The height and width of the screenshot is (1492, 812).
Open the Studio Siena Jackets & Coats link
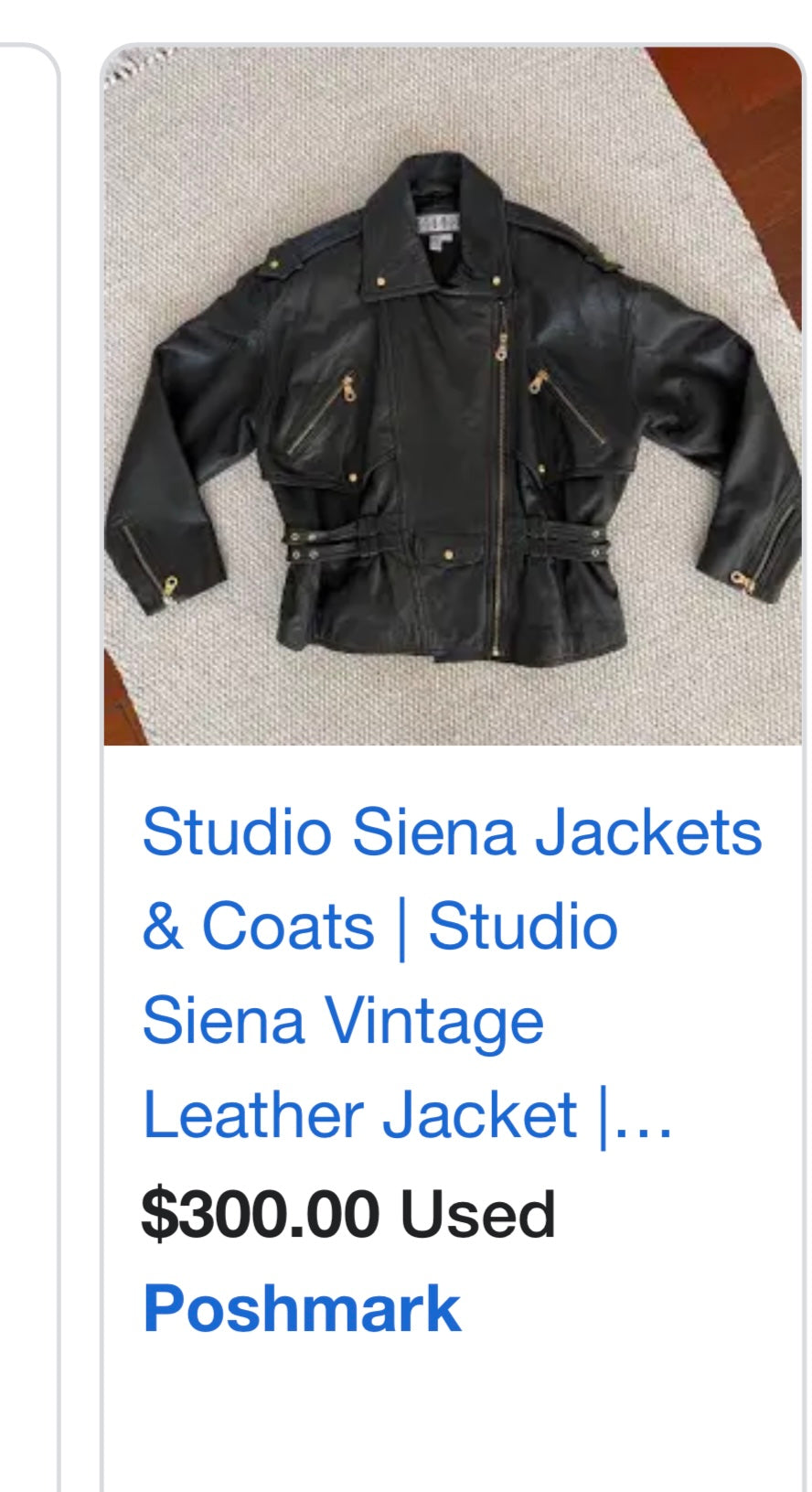point(452,973)
